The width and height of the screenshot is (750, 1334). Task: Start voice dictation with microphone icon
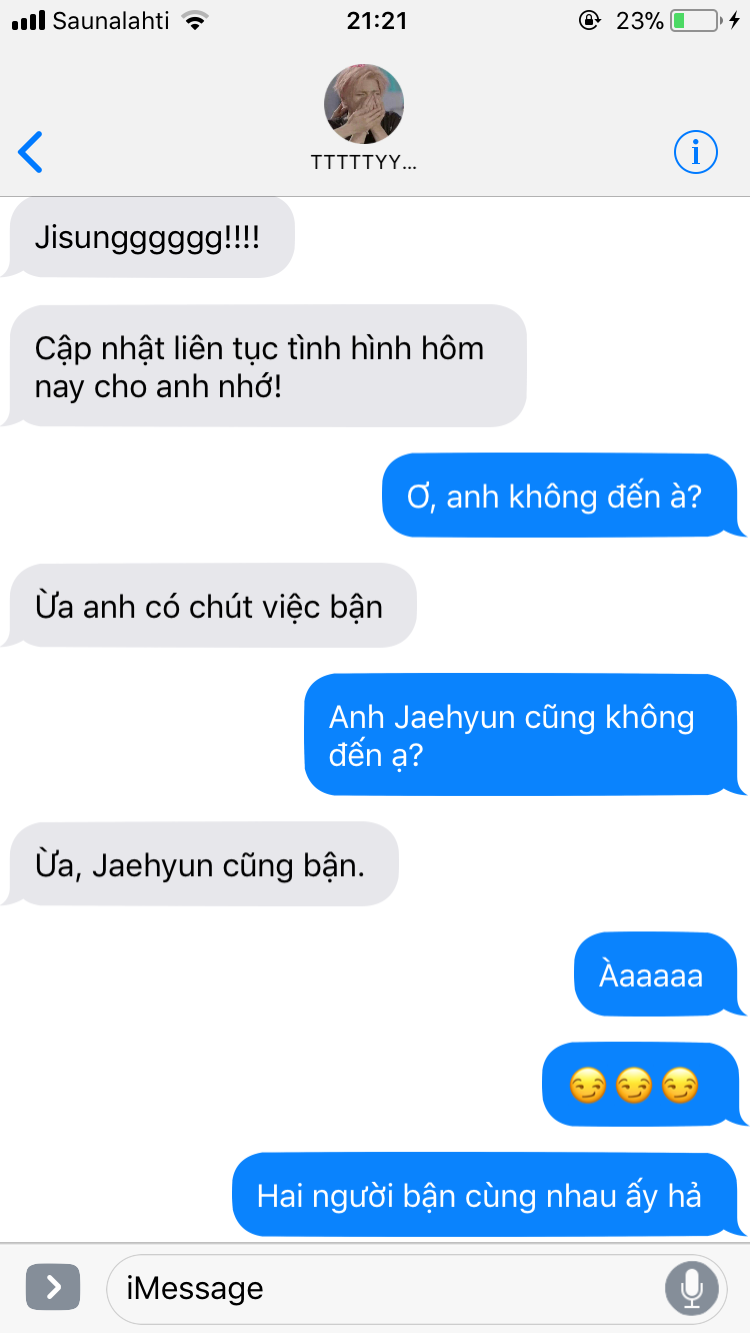click(x=692, y=1288)
